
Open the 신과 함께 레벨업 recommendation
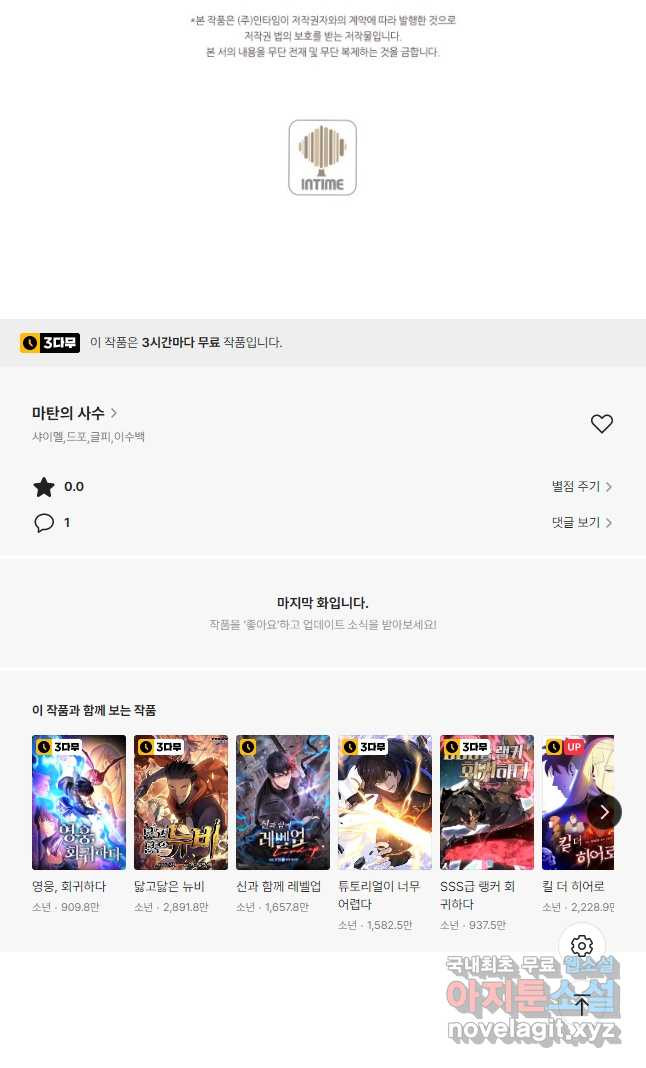point(283,802)
